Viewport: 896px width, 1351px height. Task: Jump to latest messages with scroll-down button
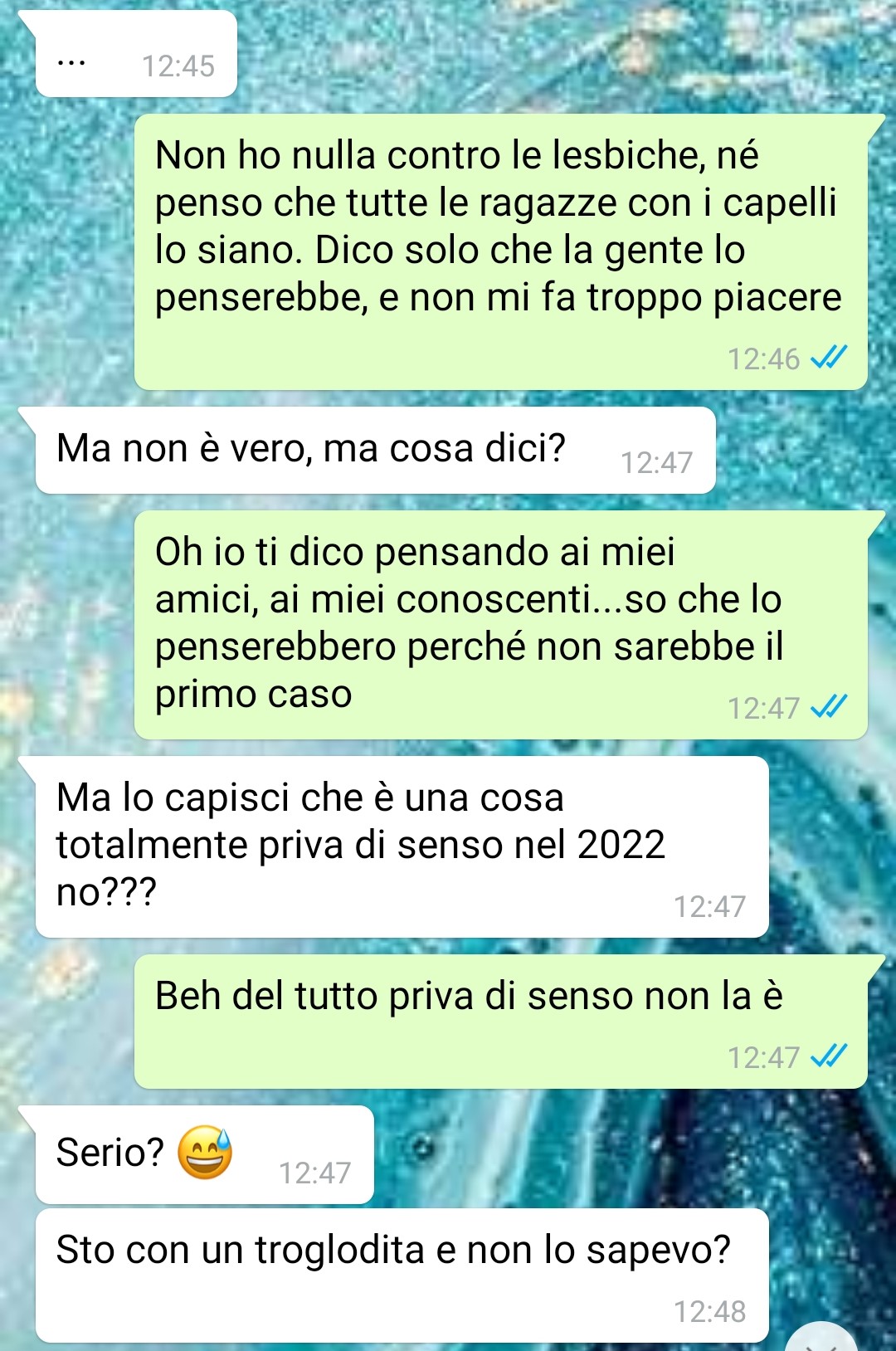tap(821, 1340)
